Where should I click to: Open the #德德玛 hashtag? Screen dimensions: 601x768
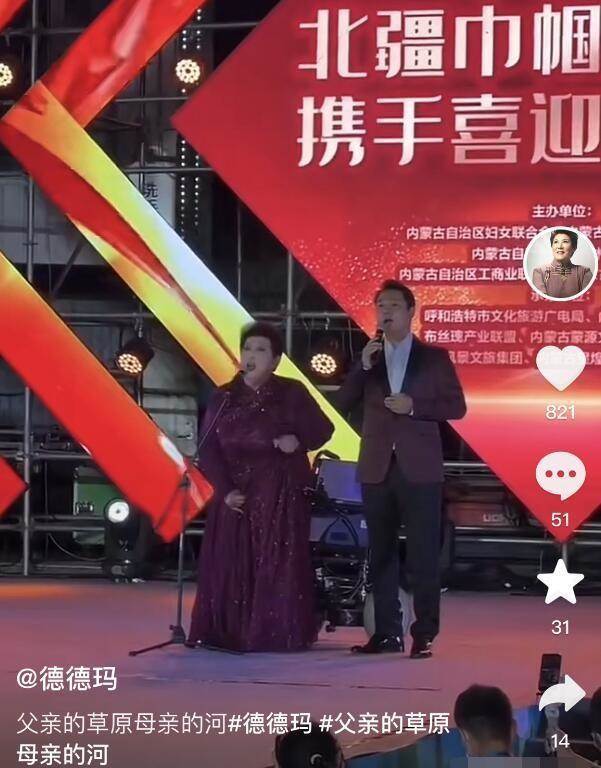point(269,723)
